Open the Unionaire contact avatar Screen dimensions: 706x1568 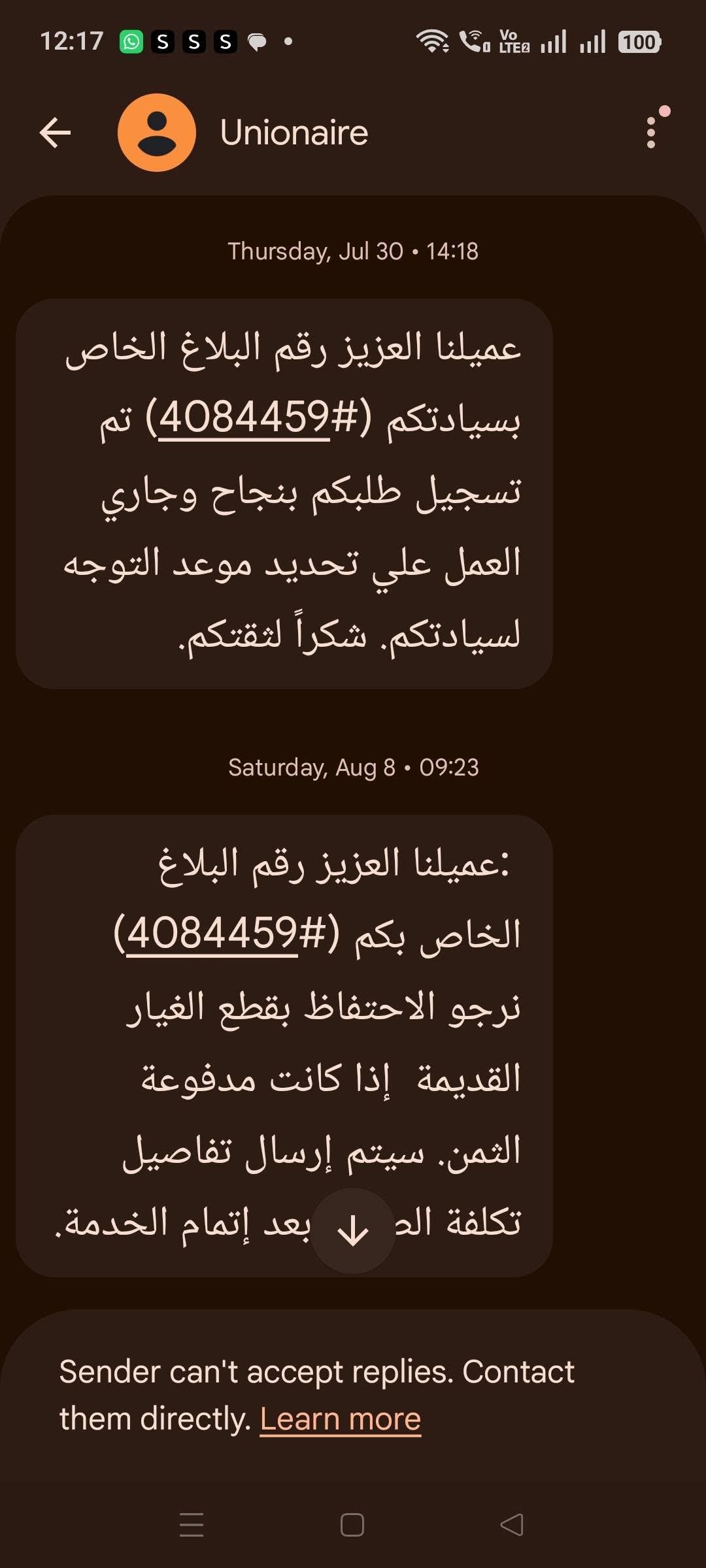157,133
